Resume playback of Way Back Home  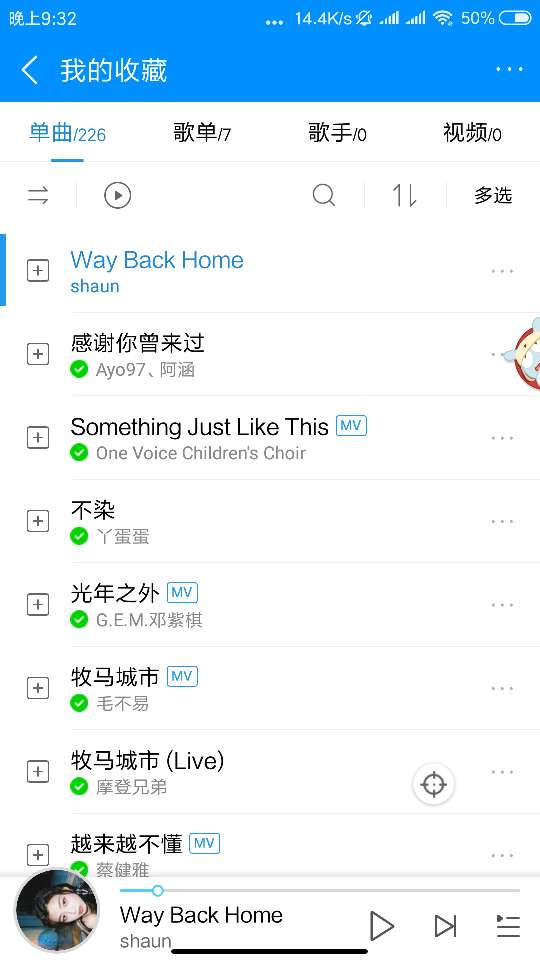(x=381, y=925)
